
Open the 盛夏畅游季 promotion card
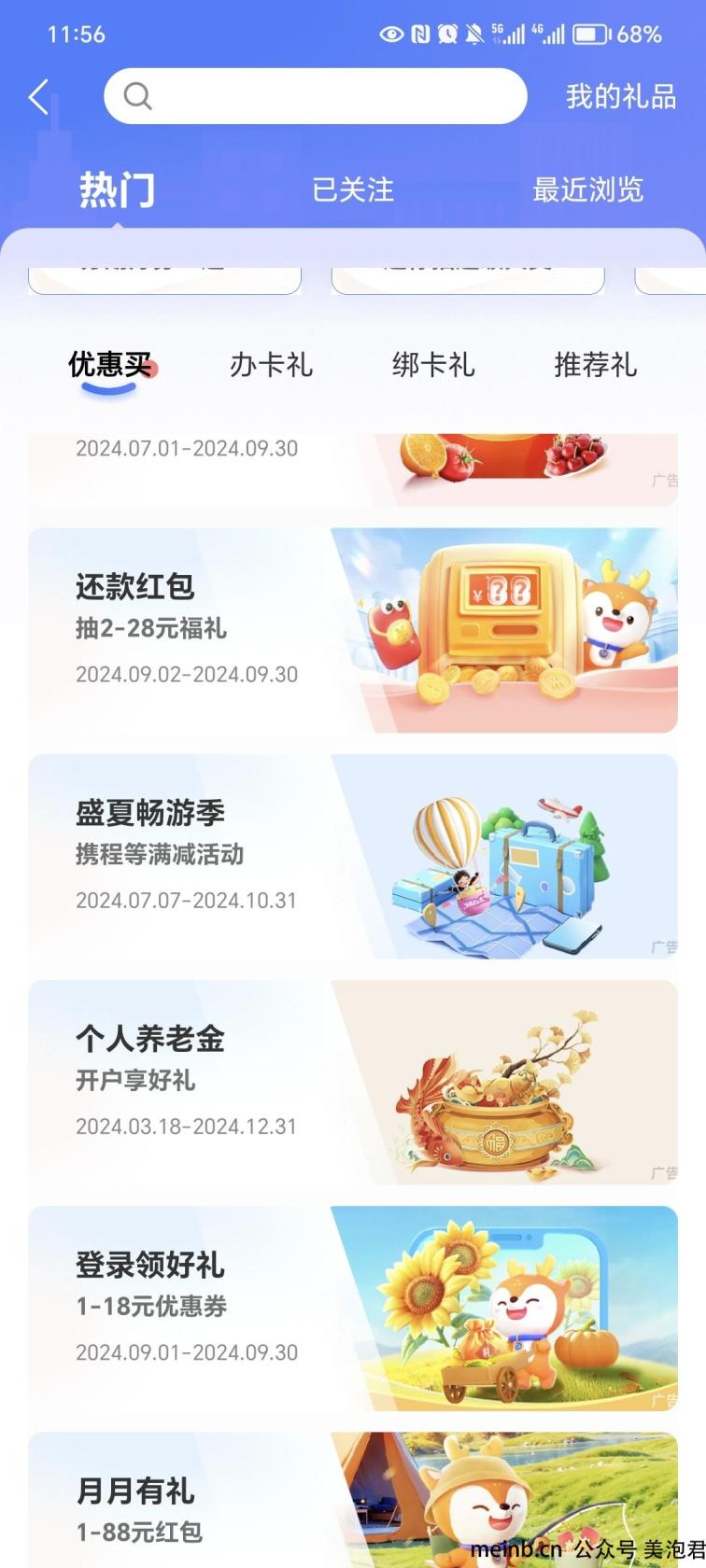click(353, 856)
